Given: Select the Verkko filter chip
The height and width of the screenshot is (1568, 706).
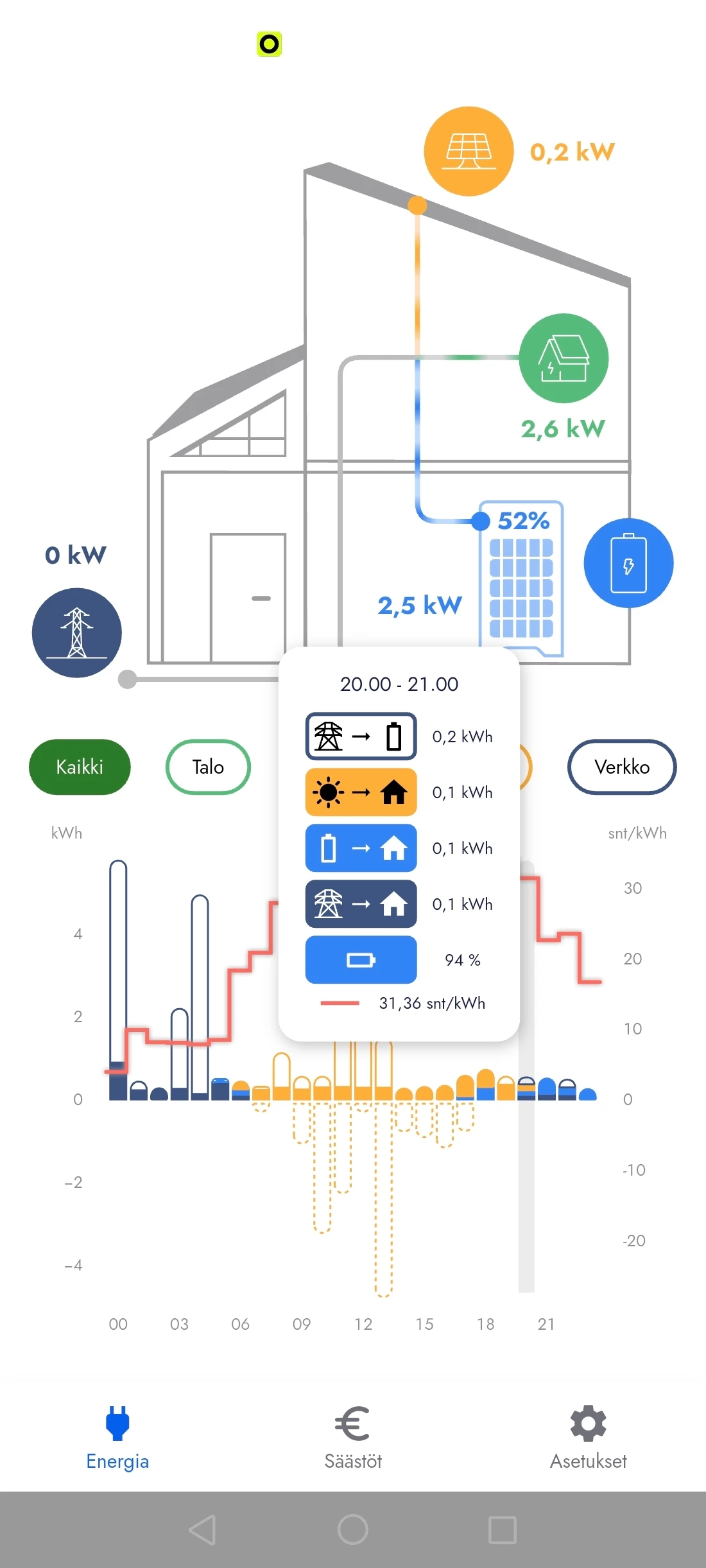Looking at the screenshot, I should [621, 767].
